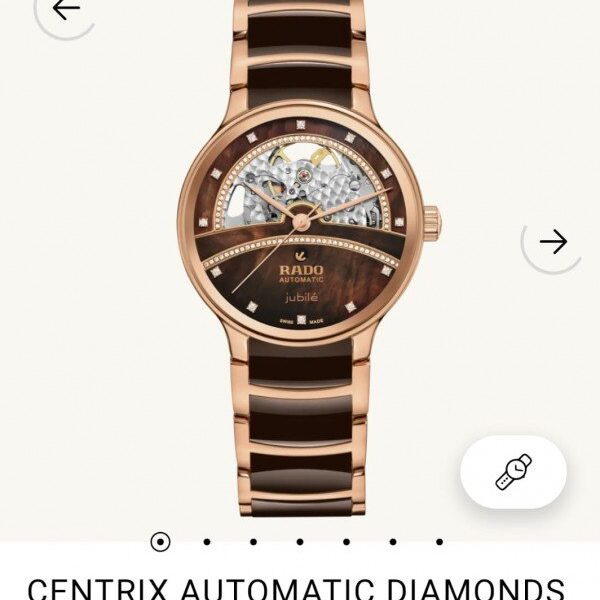Go back using the left arrow

65,10
